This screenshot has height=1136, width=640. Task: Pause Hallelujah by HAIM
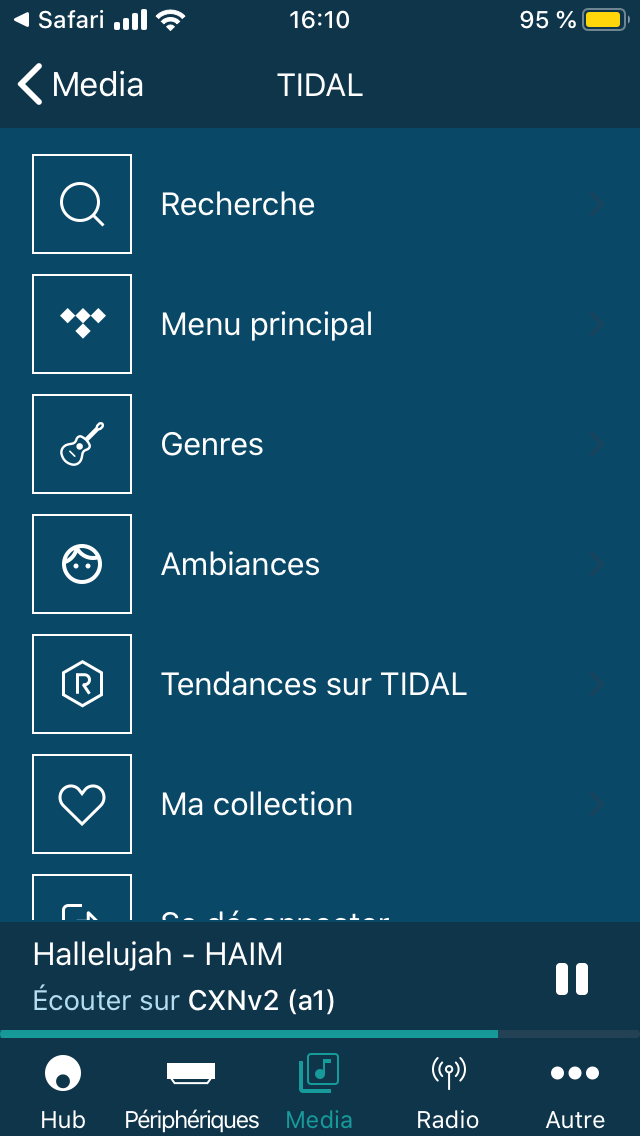572,979
